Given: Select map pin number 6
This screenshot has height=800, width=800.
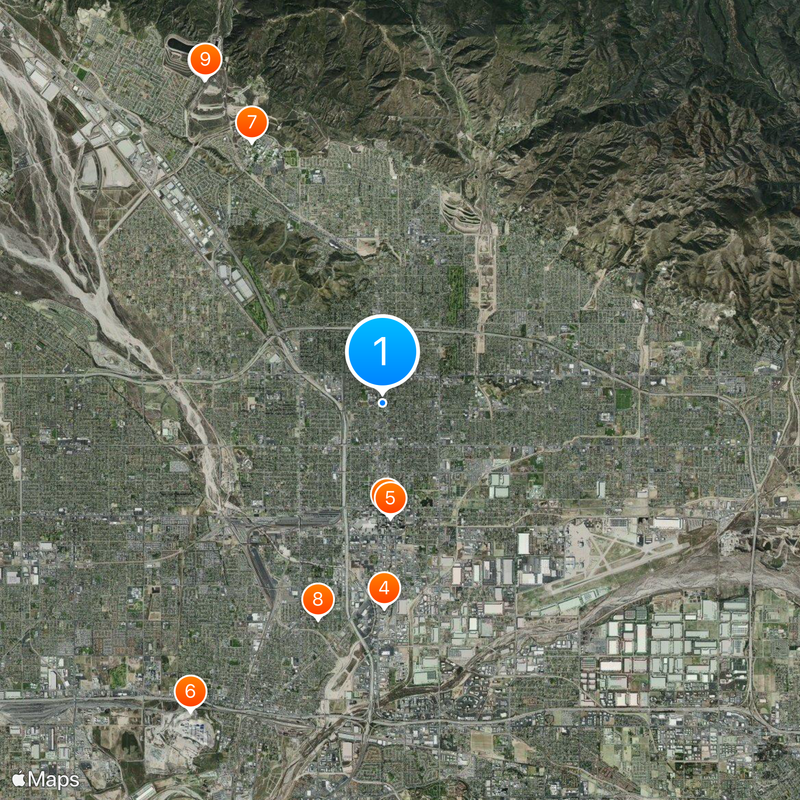Looking at the screenshot, I should [x=190, y=691].
